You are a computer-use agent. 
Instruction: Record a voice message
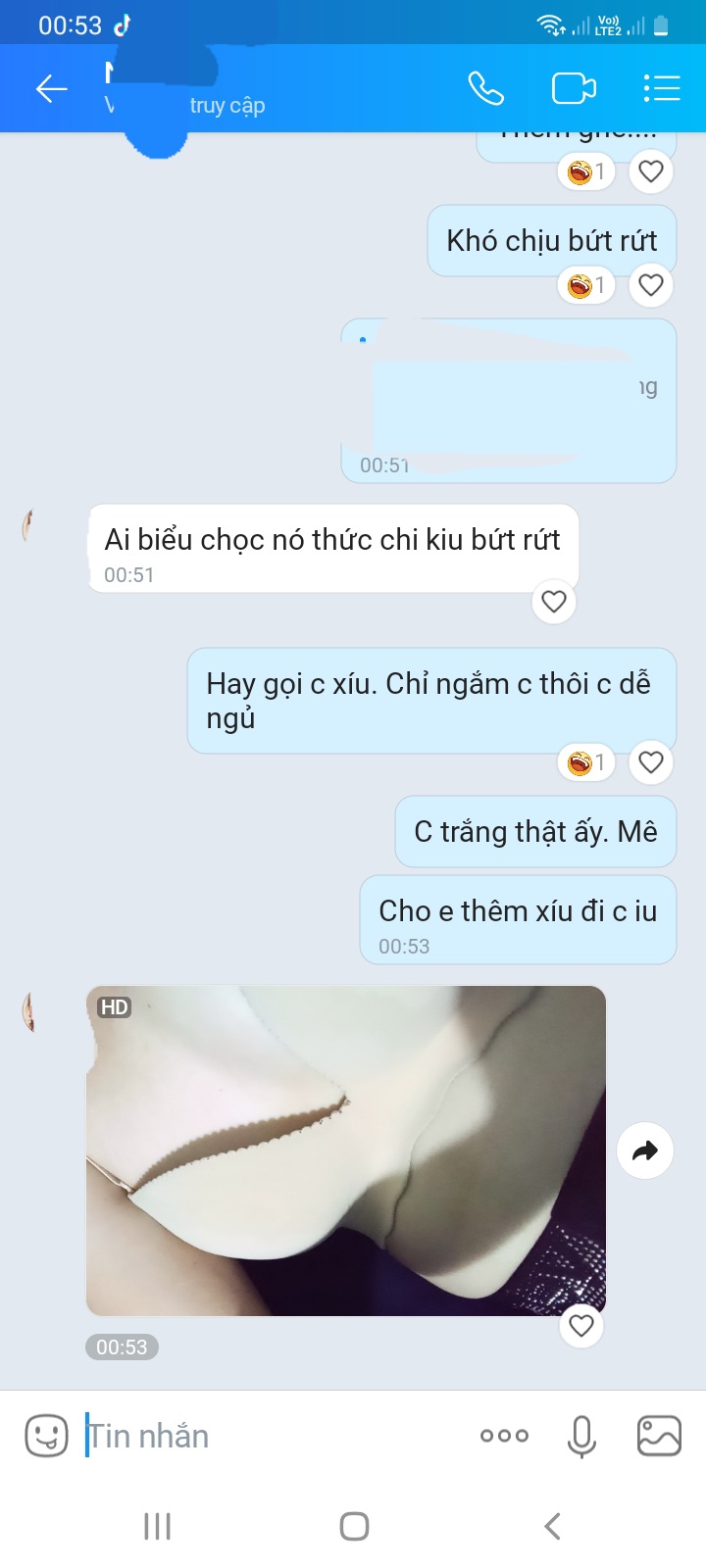click(x=581, y=1436)
